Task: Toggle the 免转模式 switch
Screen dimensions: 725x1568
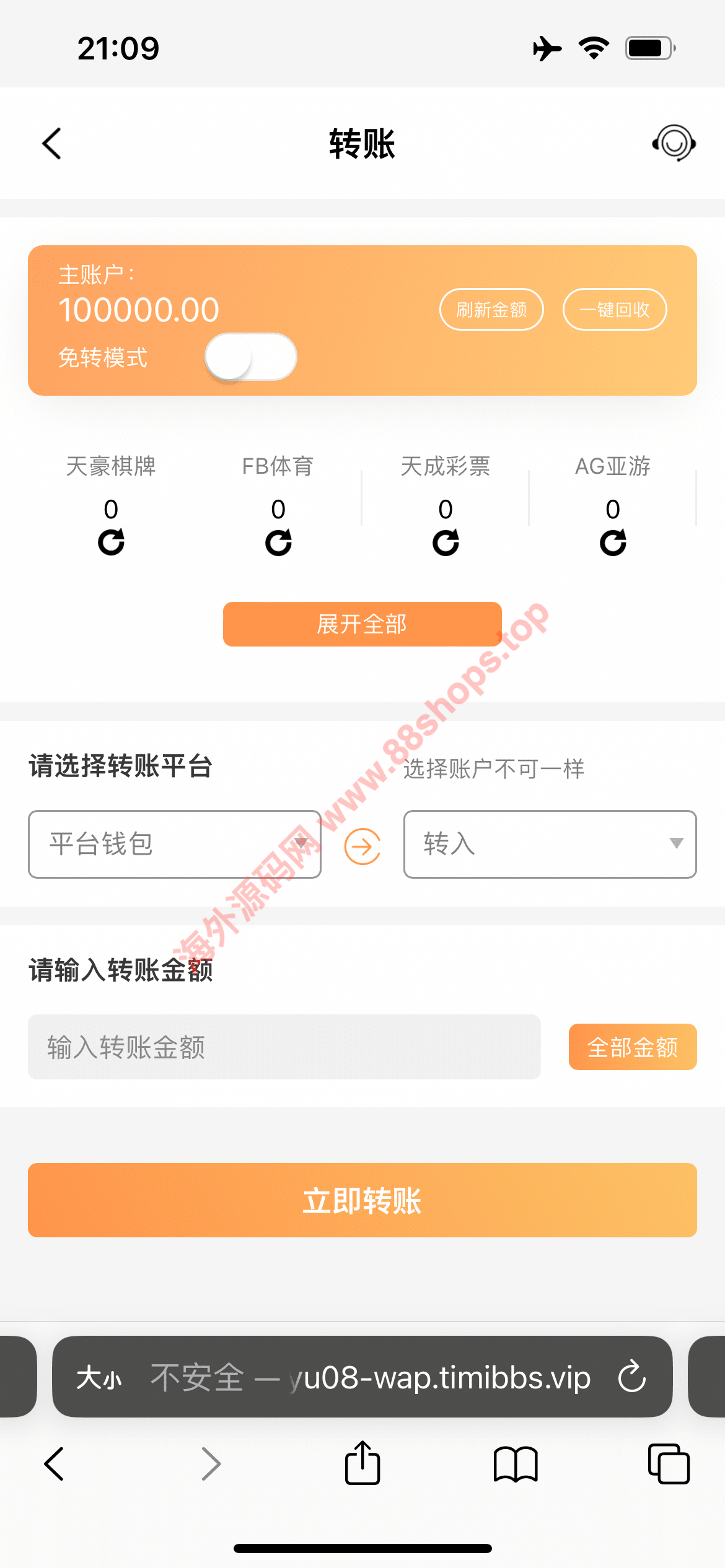Action: click(250, 357)
